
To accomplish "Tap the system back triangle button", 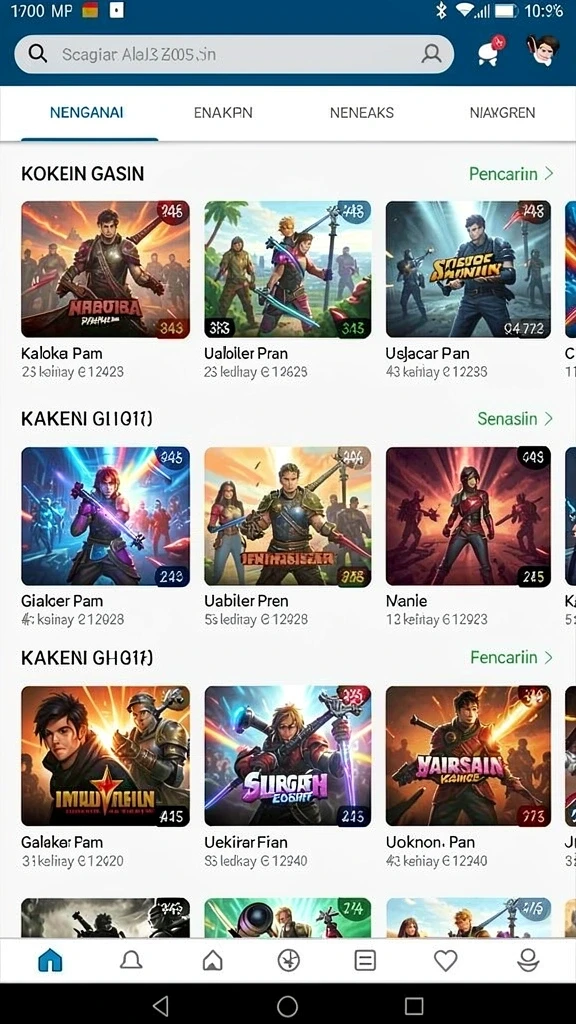I will [x=161, y=1006].
